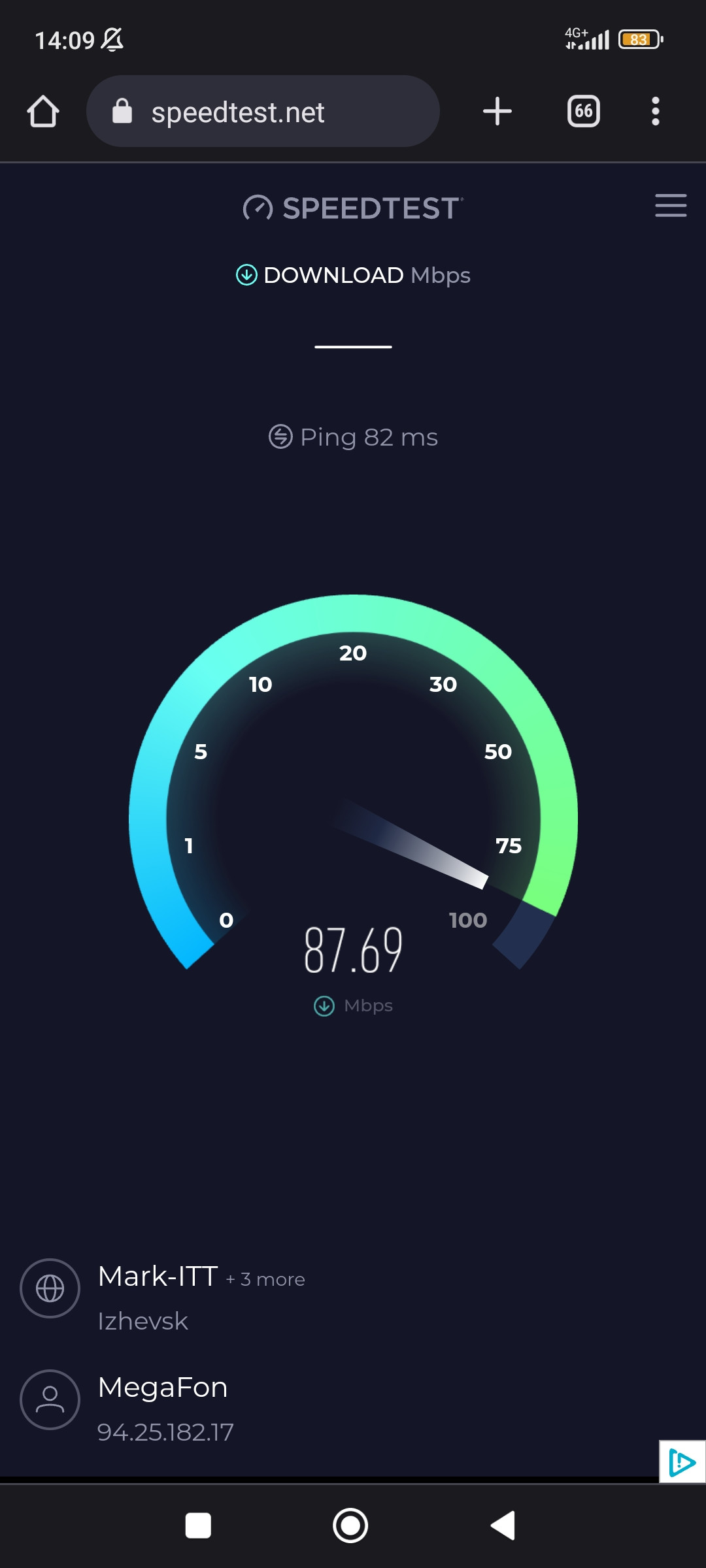Go back using the system back arrow
706x1568 pixels.
(x=503, y=1526)
